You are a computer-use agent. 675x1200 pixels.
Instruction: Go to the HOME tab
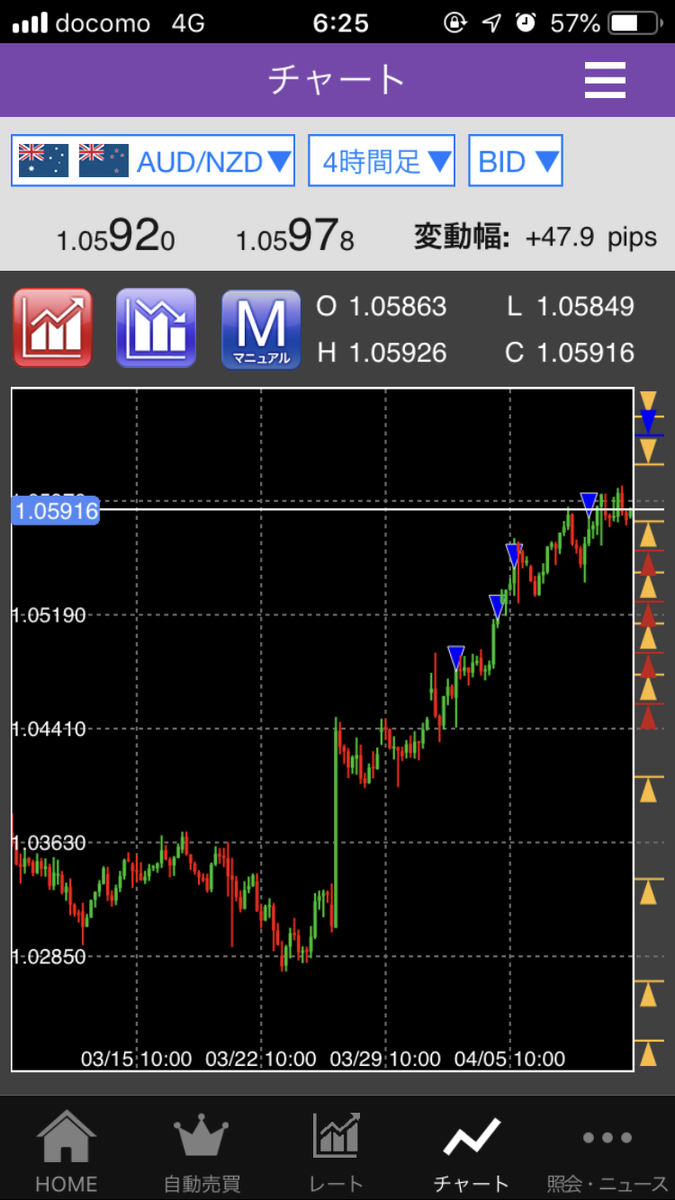[67, 1150]
